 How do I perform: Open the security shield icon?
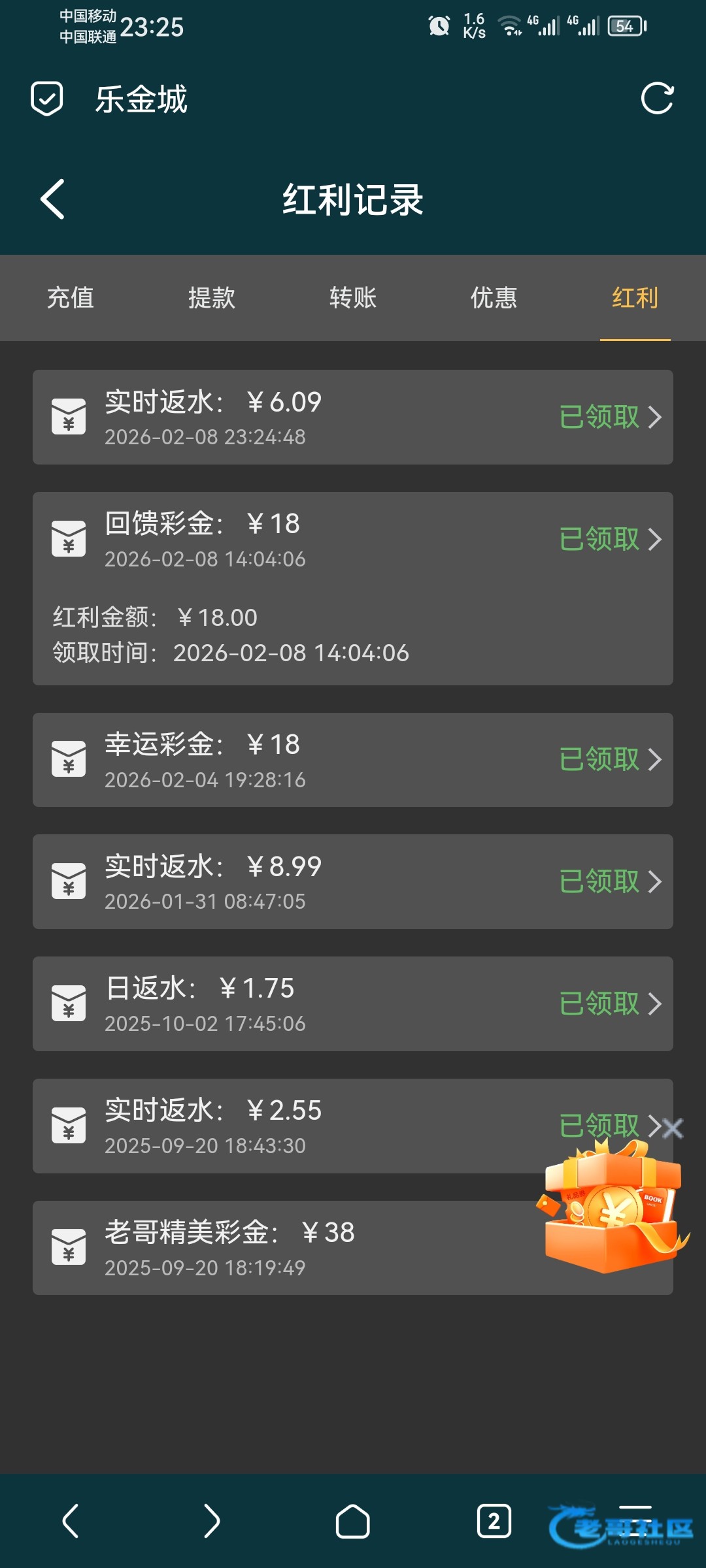[47, 99]
